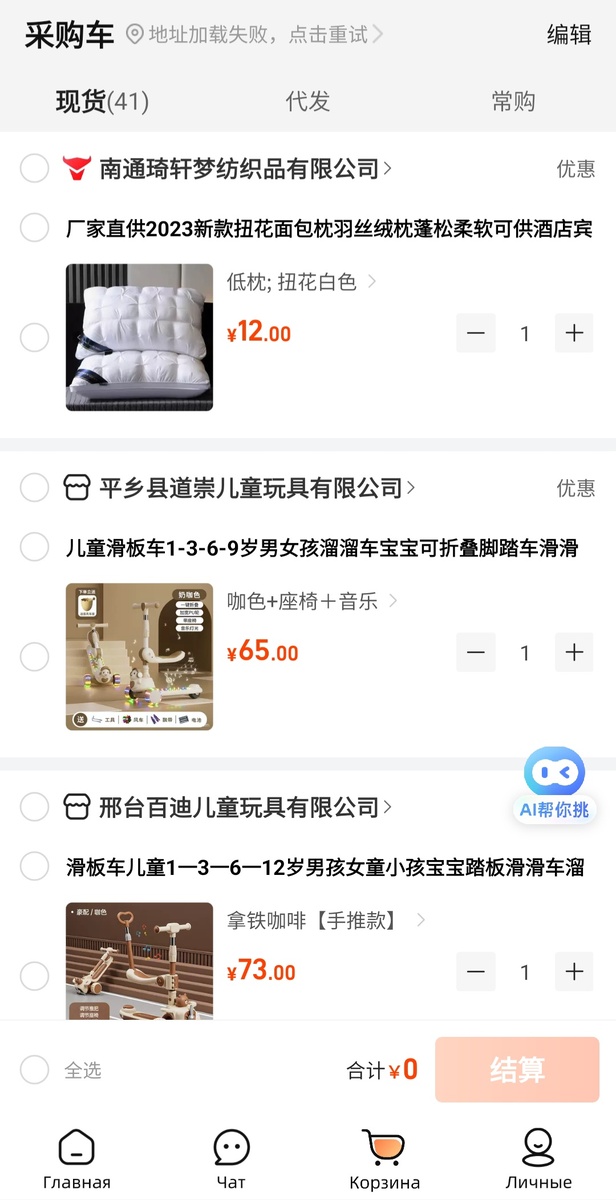Image resolution: width=616 pixels, height=1200 pixels.
Task: Switch to the 代发 tab
Action: tap(307, 101)
